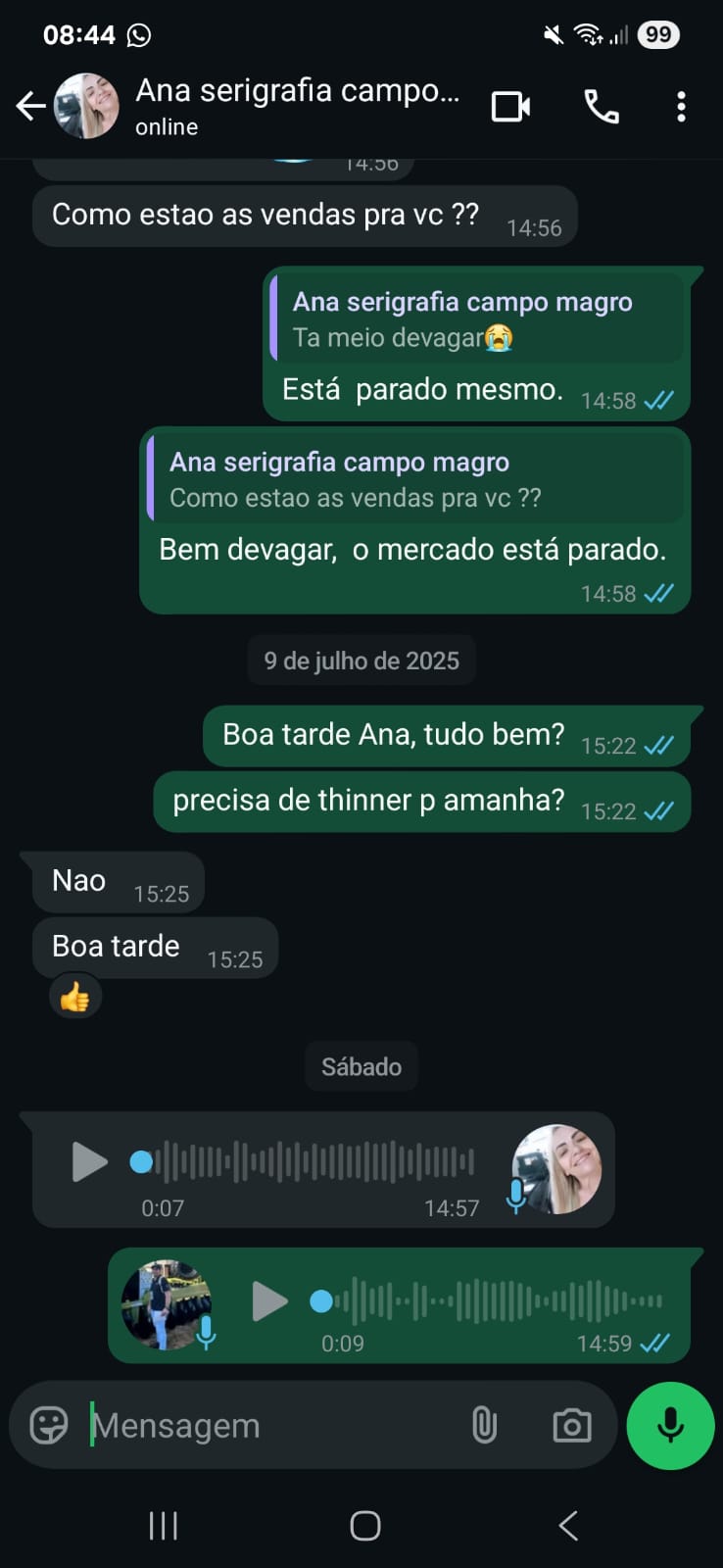Start a voice call with Ana
The width and height of the screenshot is (723, 1568).
click(x=601, y=106)
